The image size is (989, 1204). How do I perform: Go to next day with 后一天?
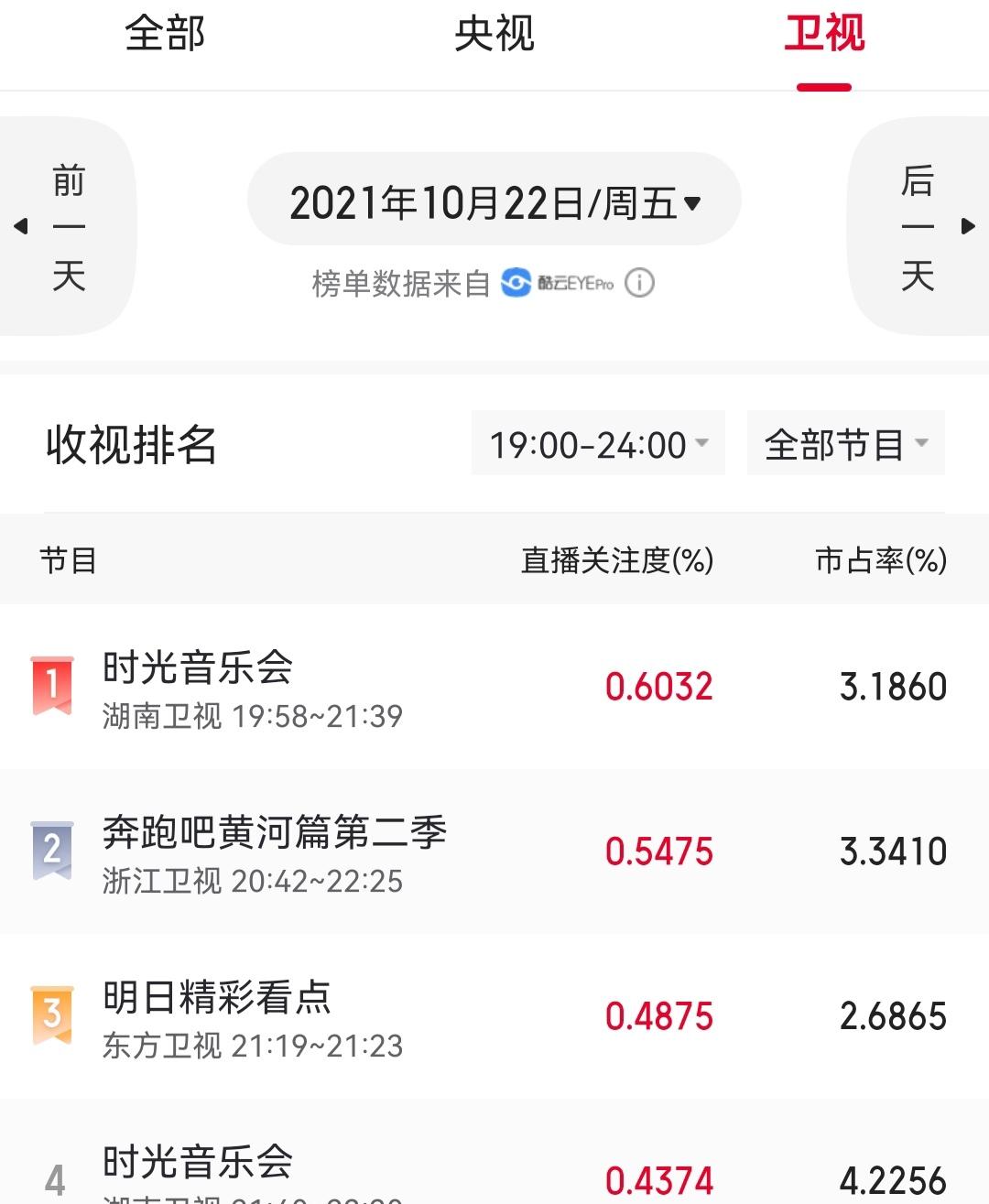pyautogui.click(x=920, y=226)
